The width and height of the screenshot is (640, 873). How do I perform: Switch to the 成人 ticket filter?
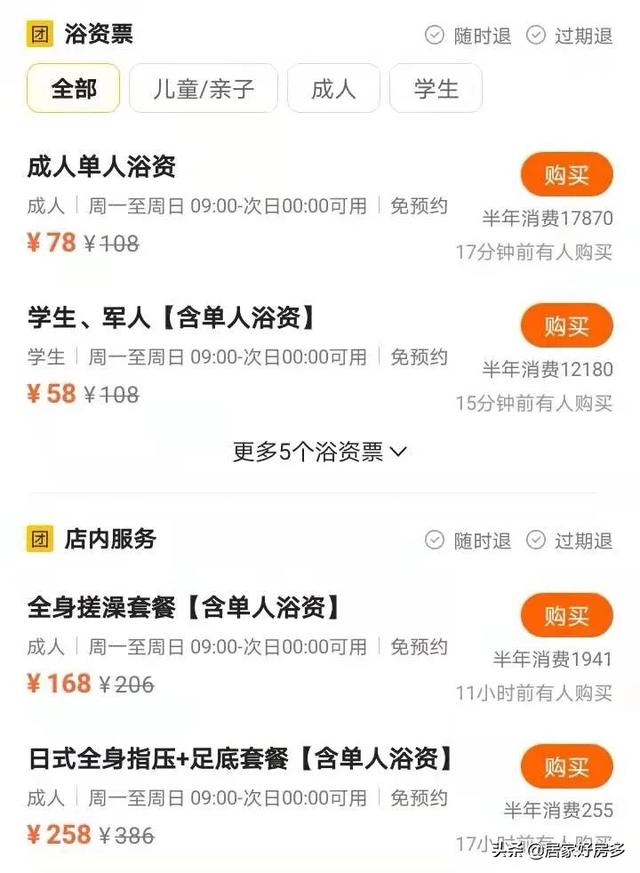click(x=333, y=89)
